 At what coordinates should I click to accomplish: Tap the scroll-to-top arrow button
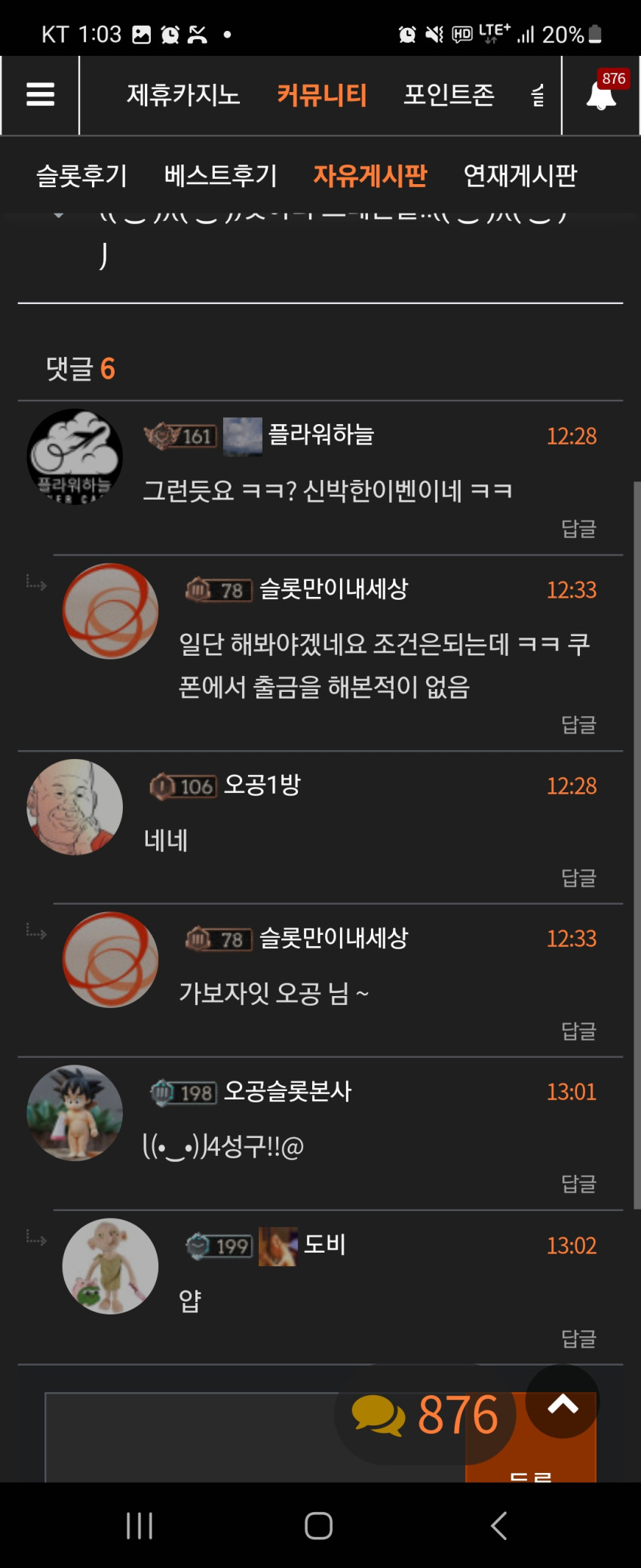pyautogui.click(x=563, y=1401)
